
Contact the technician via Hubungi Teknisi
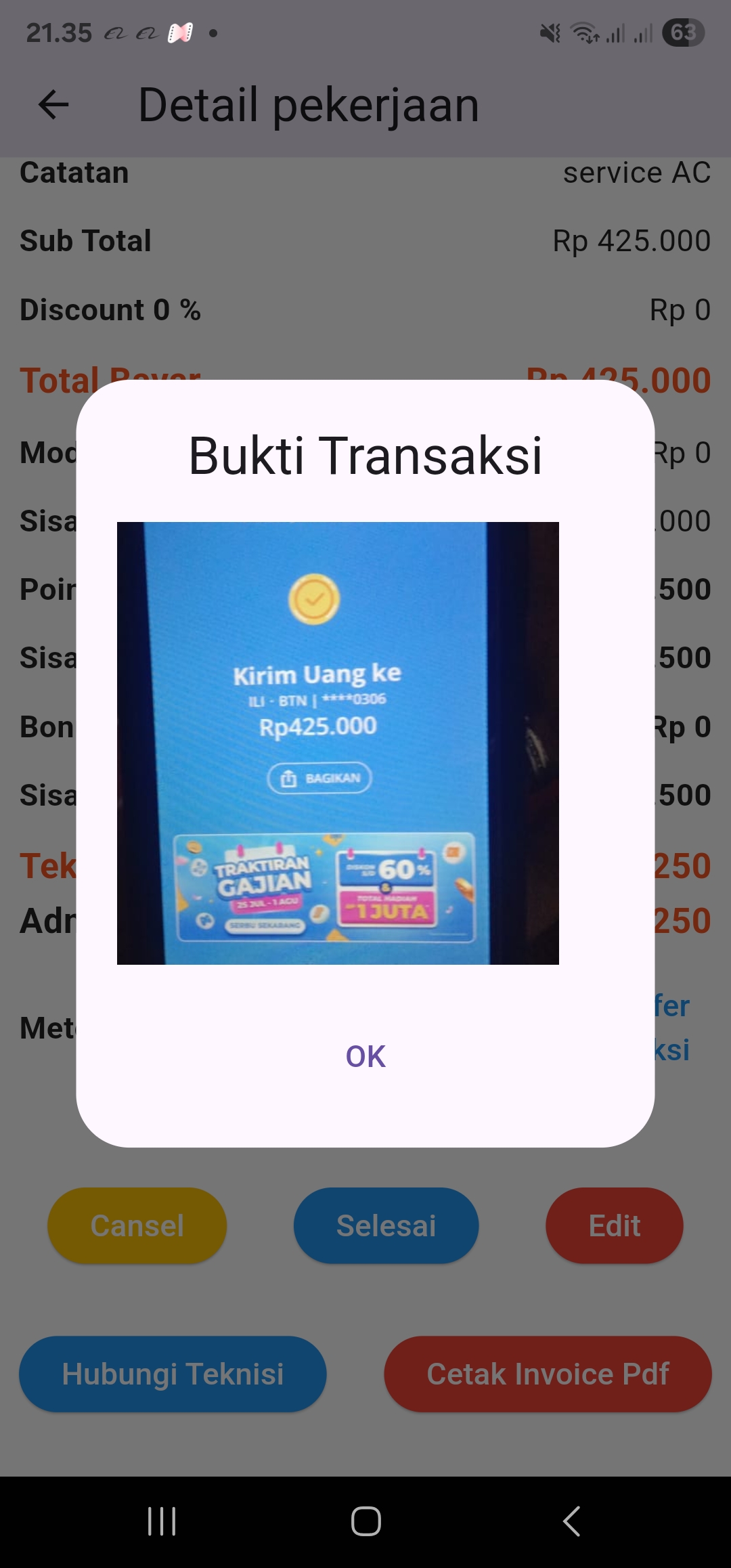(173, 1374)
